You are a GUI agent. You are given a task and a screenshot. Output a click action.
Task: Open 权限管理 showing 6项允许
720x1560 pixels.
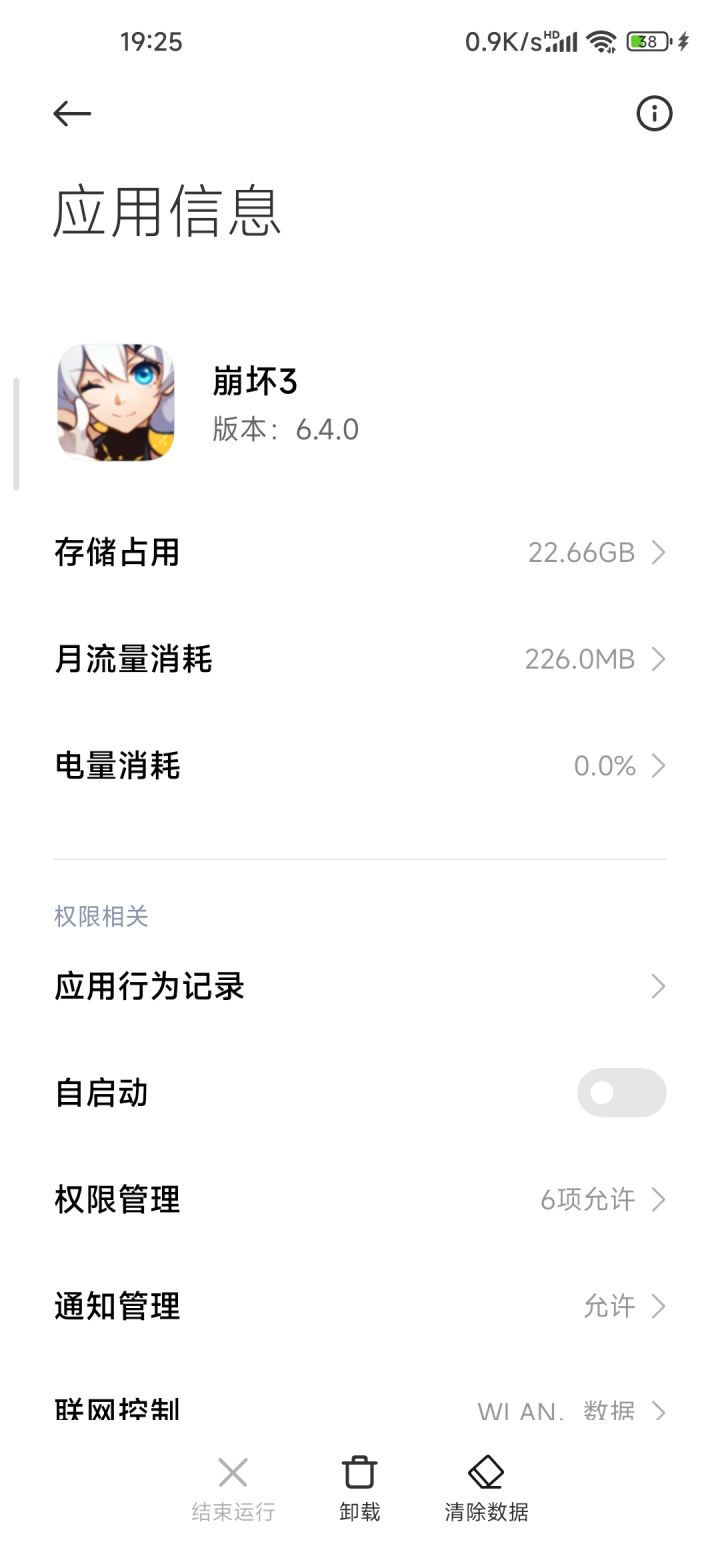click(x=360, y=1199)
